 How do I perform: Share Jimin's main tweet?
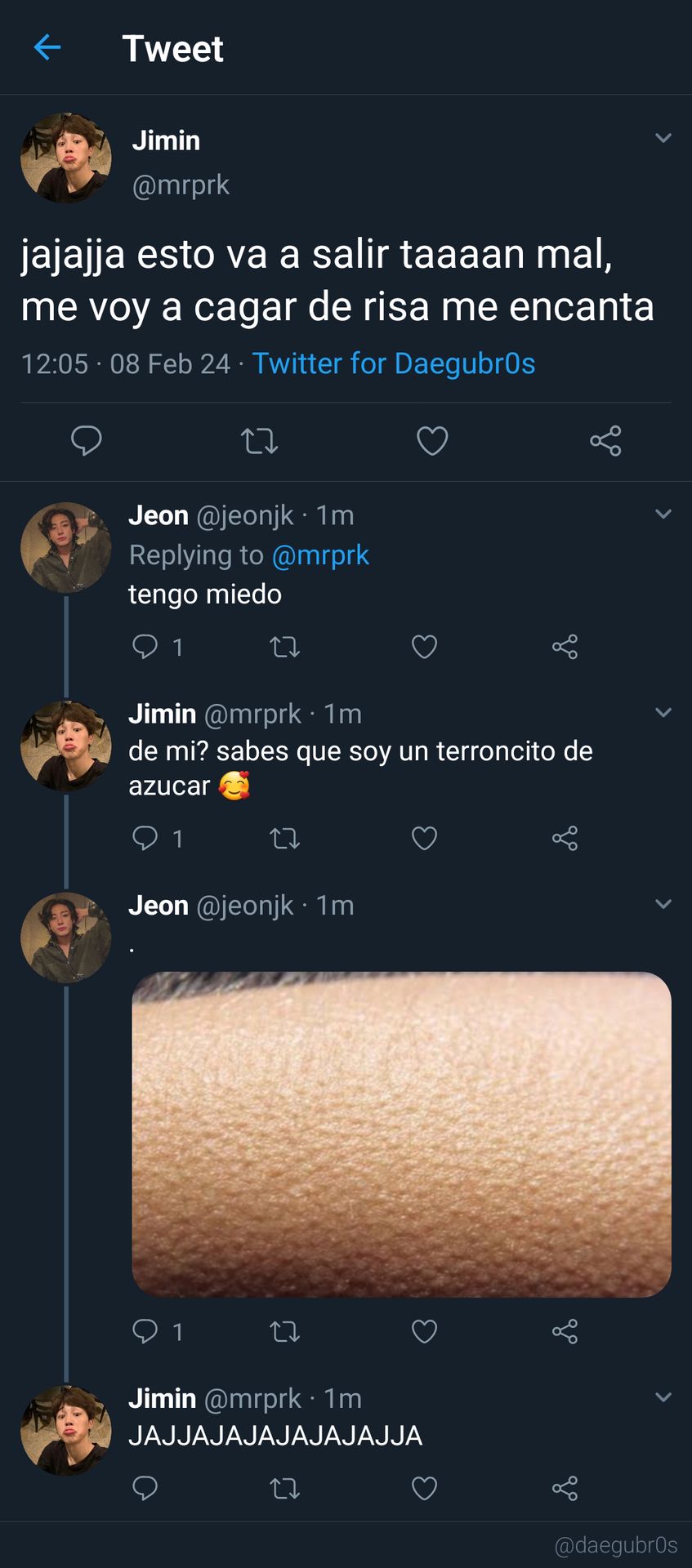[605, 441]
